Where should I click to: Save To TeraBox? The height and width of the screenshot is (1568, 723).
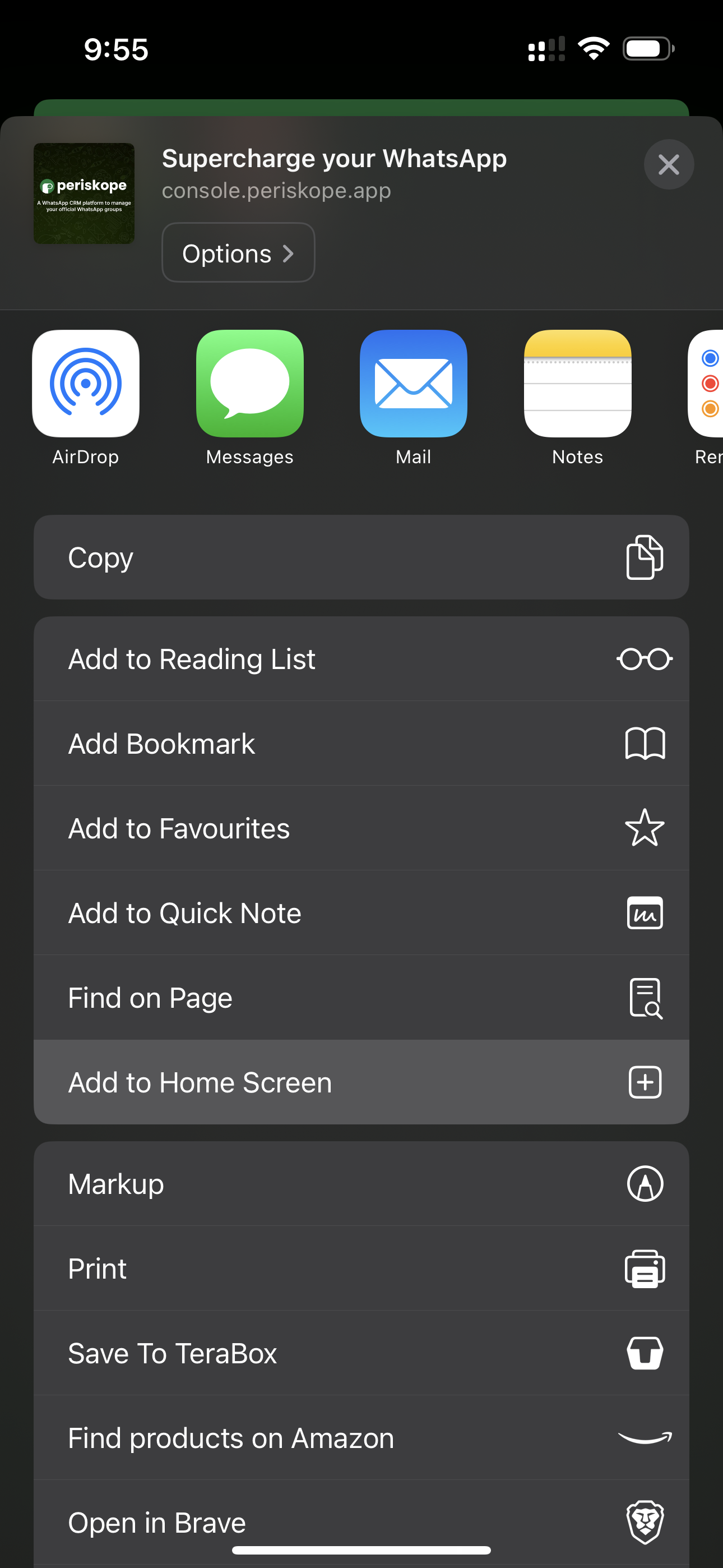(361, 1353)
